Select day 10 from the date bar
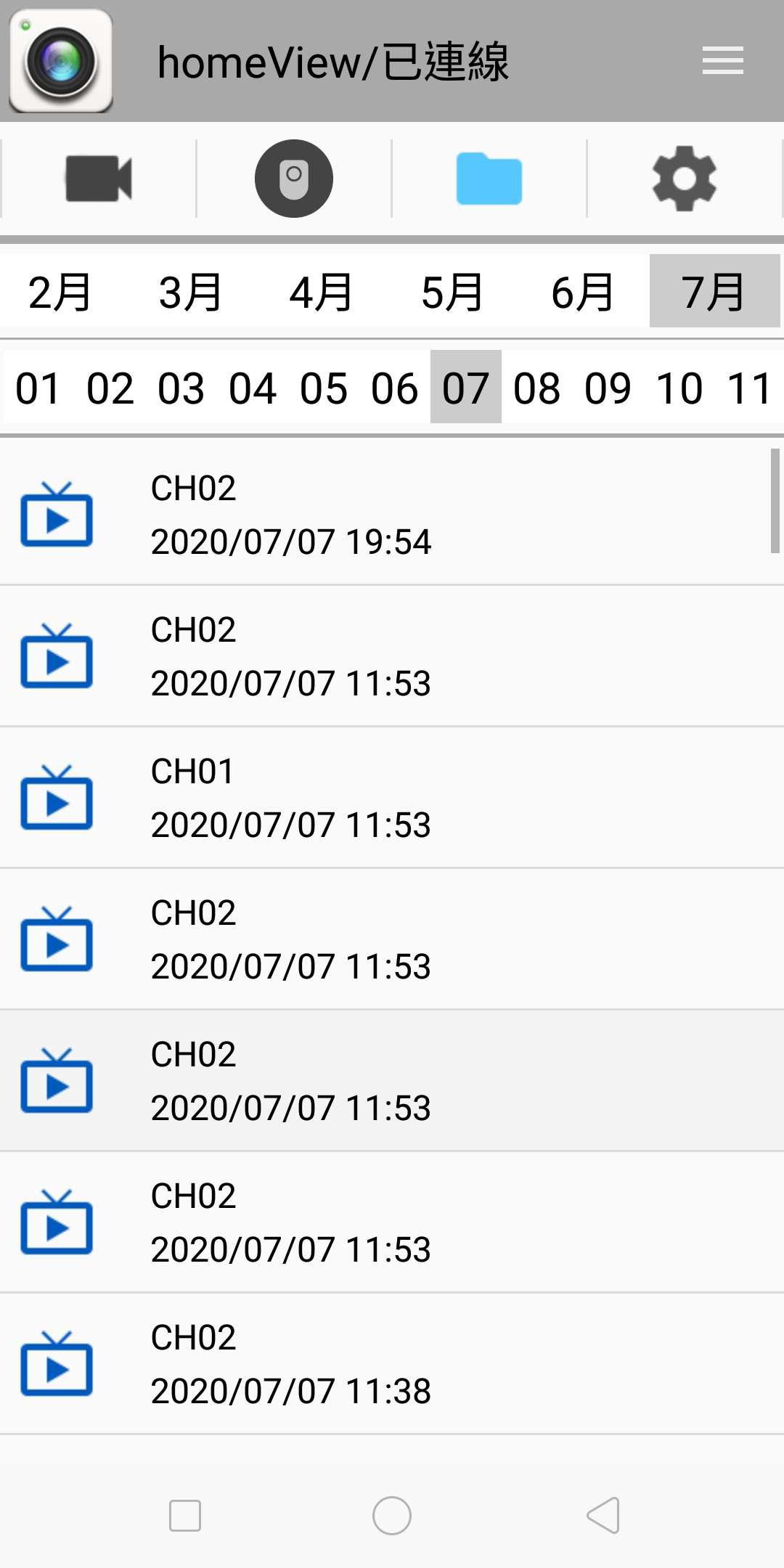 tap(681, 388)
